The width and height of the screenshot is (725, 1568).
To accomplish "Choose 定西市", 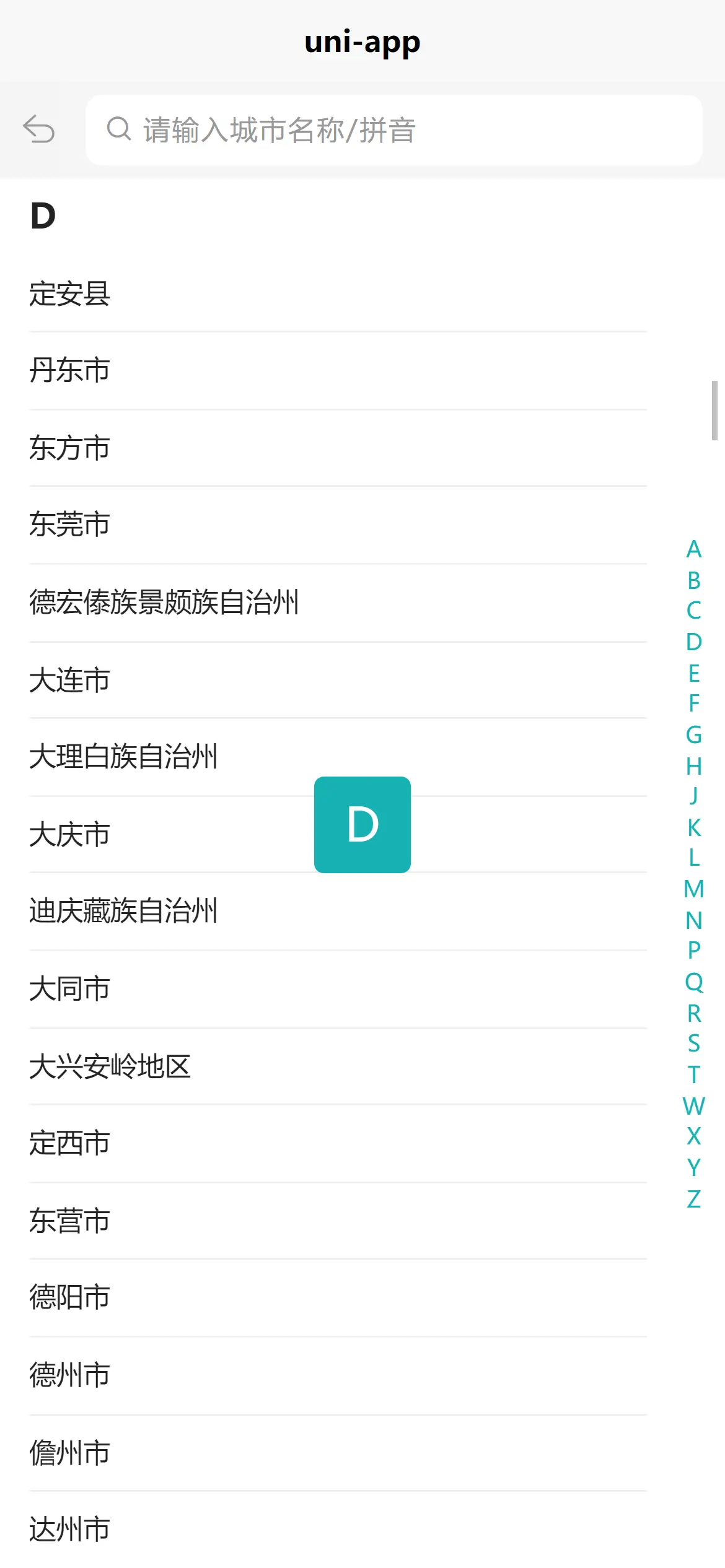I will [x=338, y=1143].
